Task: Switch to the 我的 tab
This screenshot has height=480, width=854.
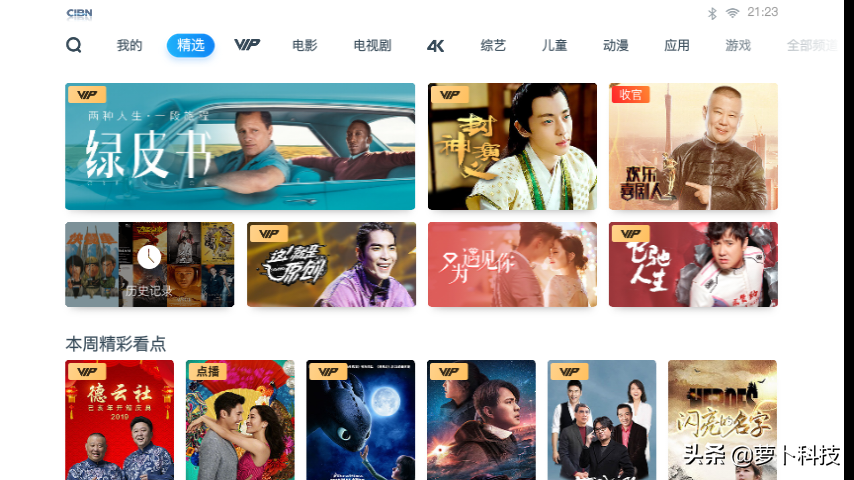Action: (129, 45)
